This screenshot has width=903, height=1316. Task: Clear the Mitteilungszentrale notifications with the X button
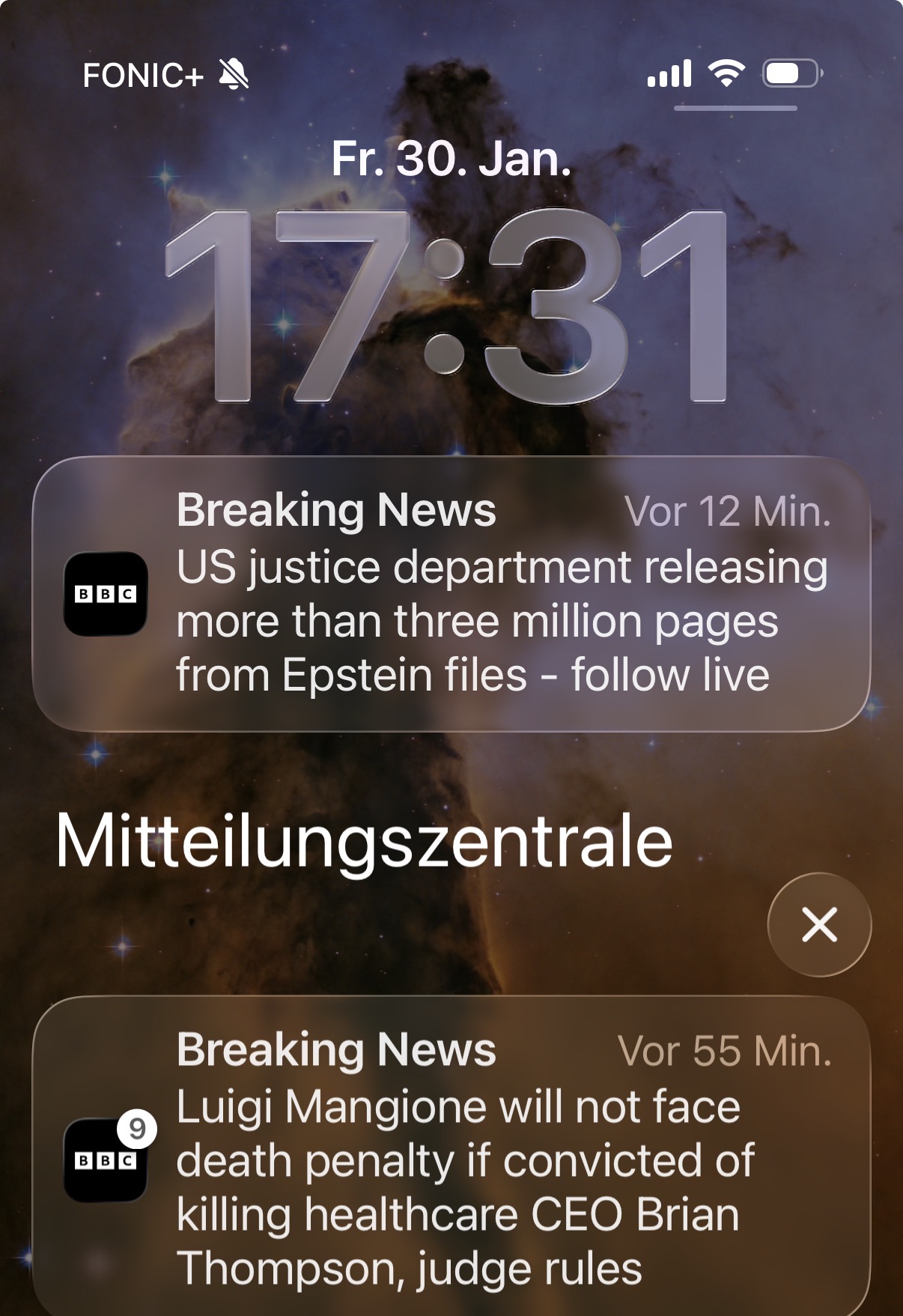tap(819, 924)
